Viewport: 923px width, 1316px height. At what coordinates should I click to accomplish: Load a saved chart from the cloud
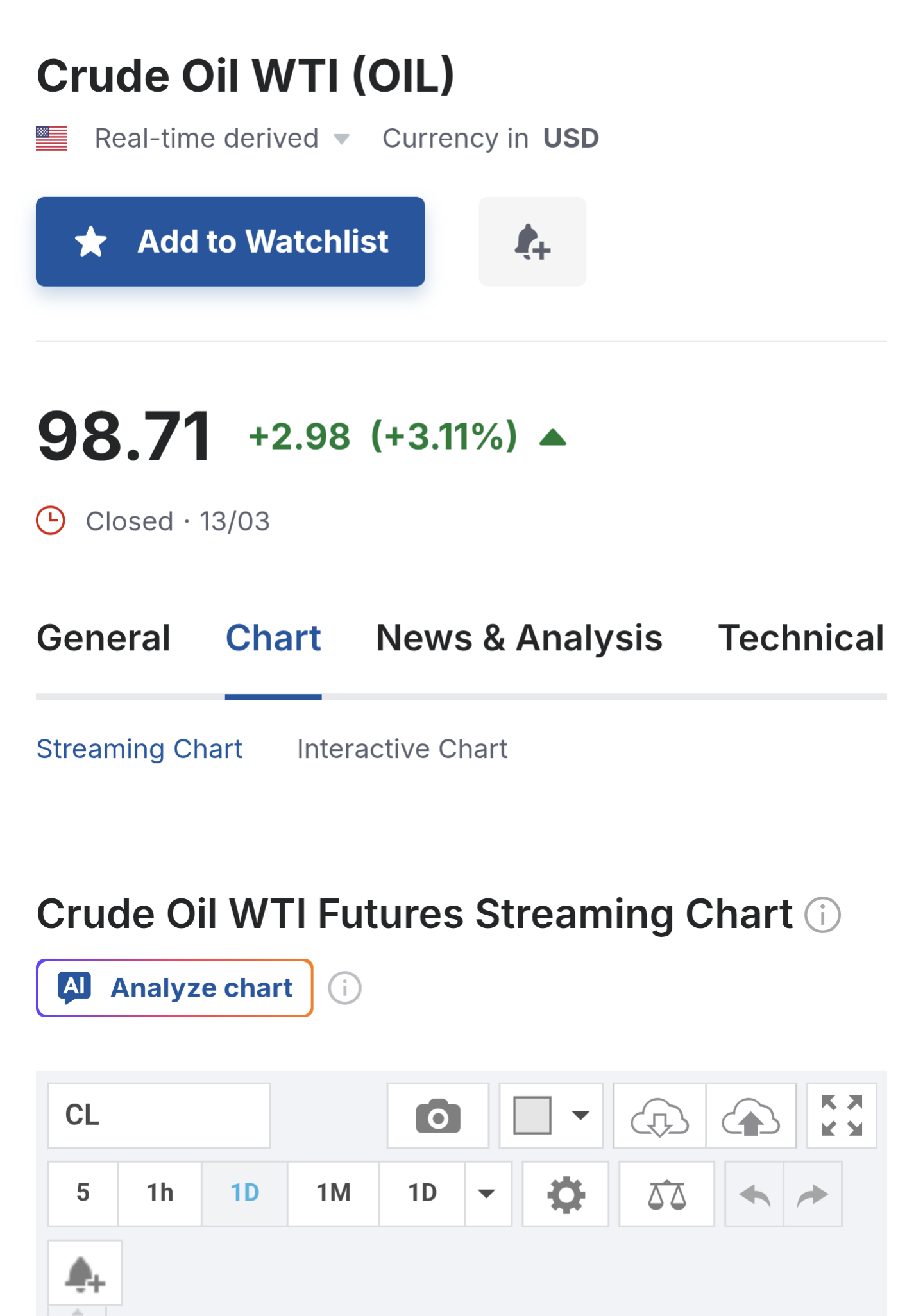coord(659,1116)
